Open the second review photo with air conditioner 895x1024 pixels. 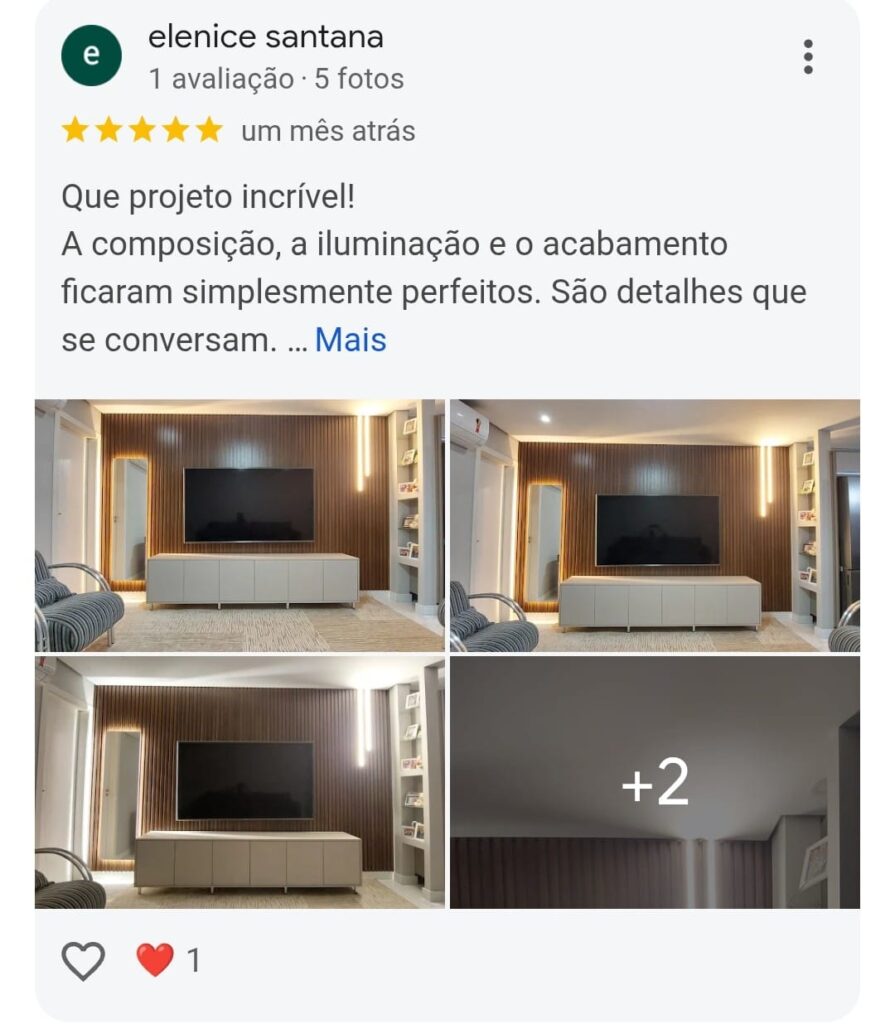pos(654,526)
